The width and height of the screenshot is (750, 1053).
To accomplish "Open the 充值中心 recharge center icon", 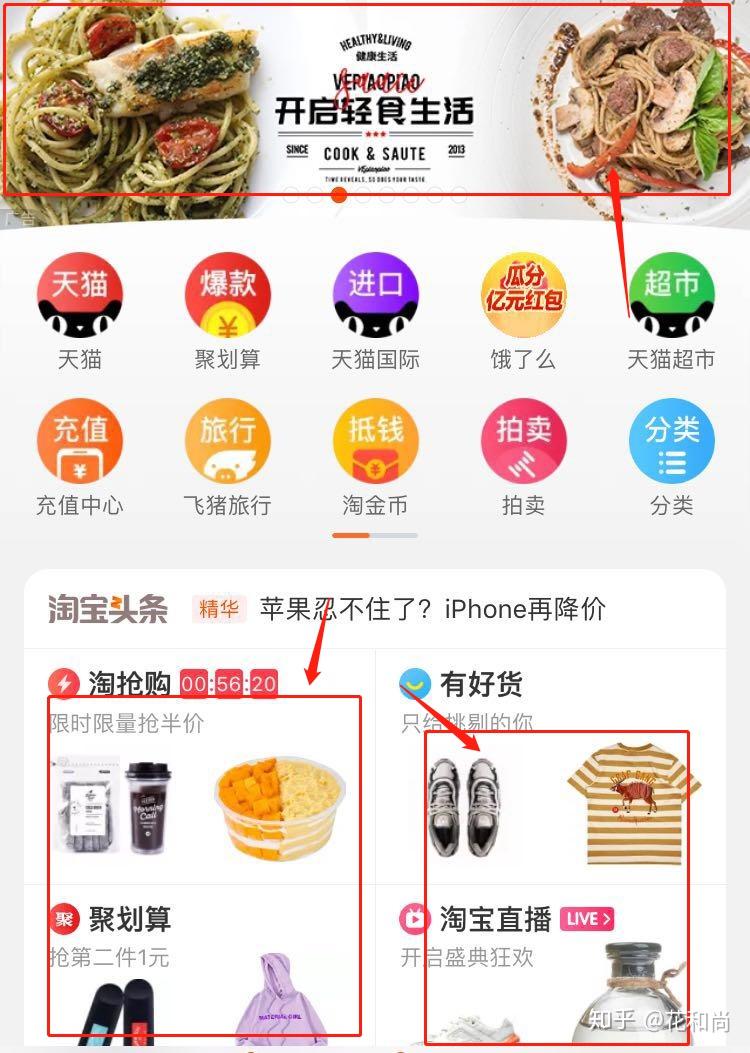I will click(x=80, y=440).
